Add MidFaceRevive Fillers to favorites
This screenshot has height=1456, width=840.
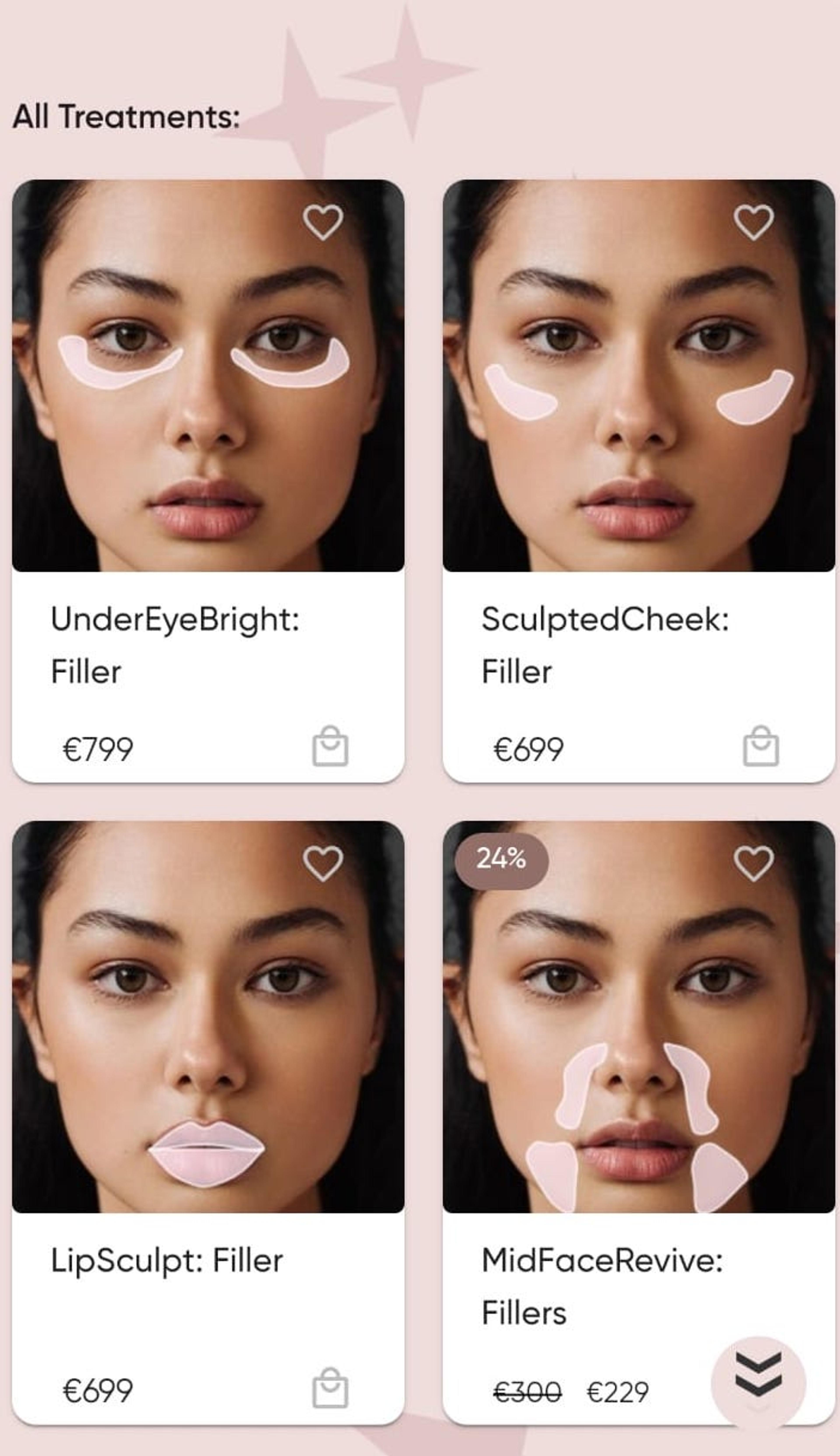(x=753, y=863)
